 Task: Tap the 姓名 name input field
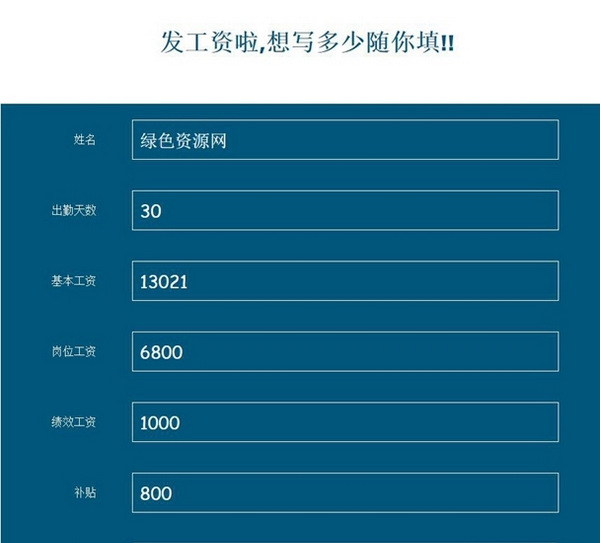345,140
